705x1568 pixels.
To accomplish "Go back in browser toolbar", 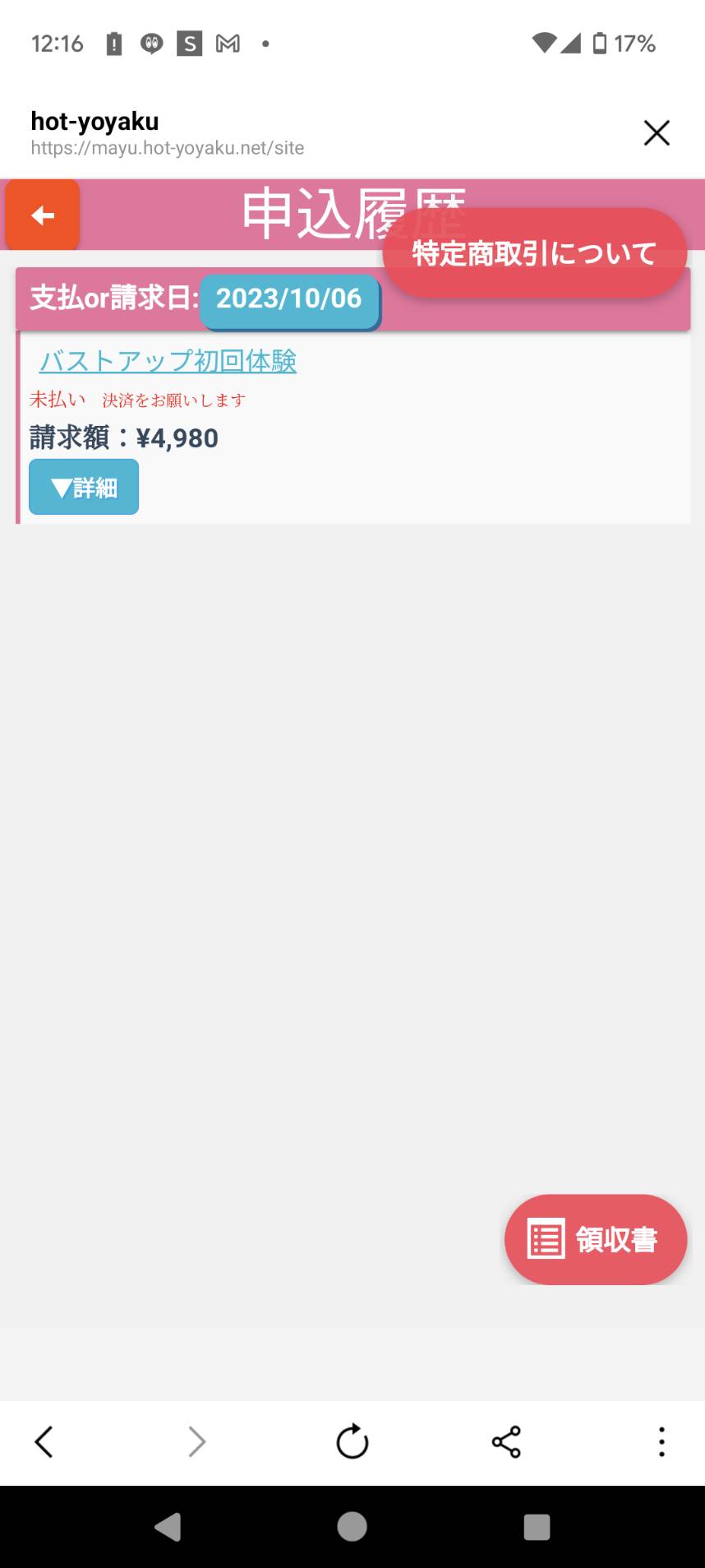I will pos(44,1441).
